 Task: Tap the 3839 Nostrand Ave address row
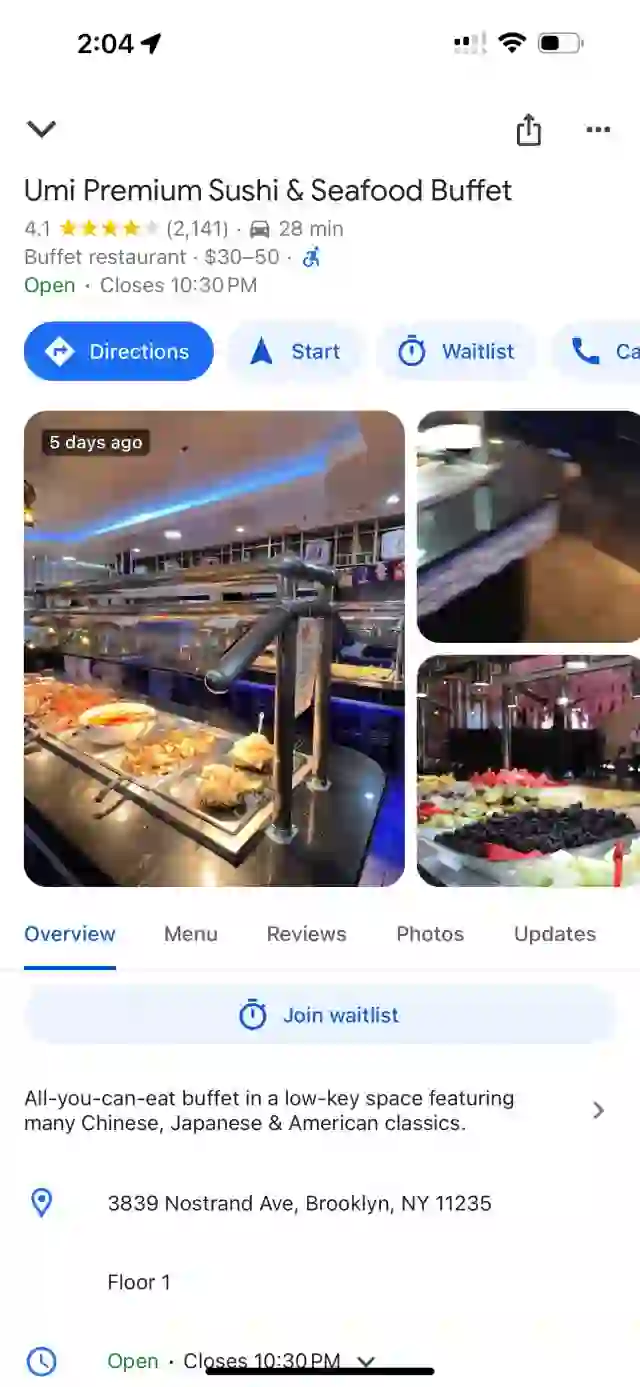coord(319,1203)
